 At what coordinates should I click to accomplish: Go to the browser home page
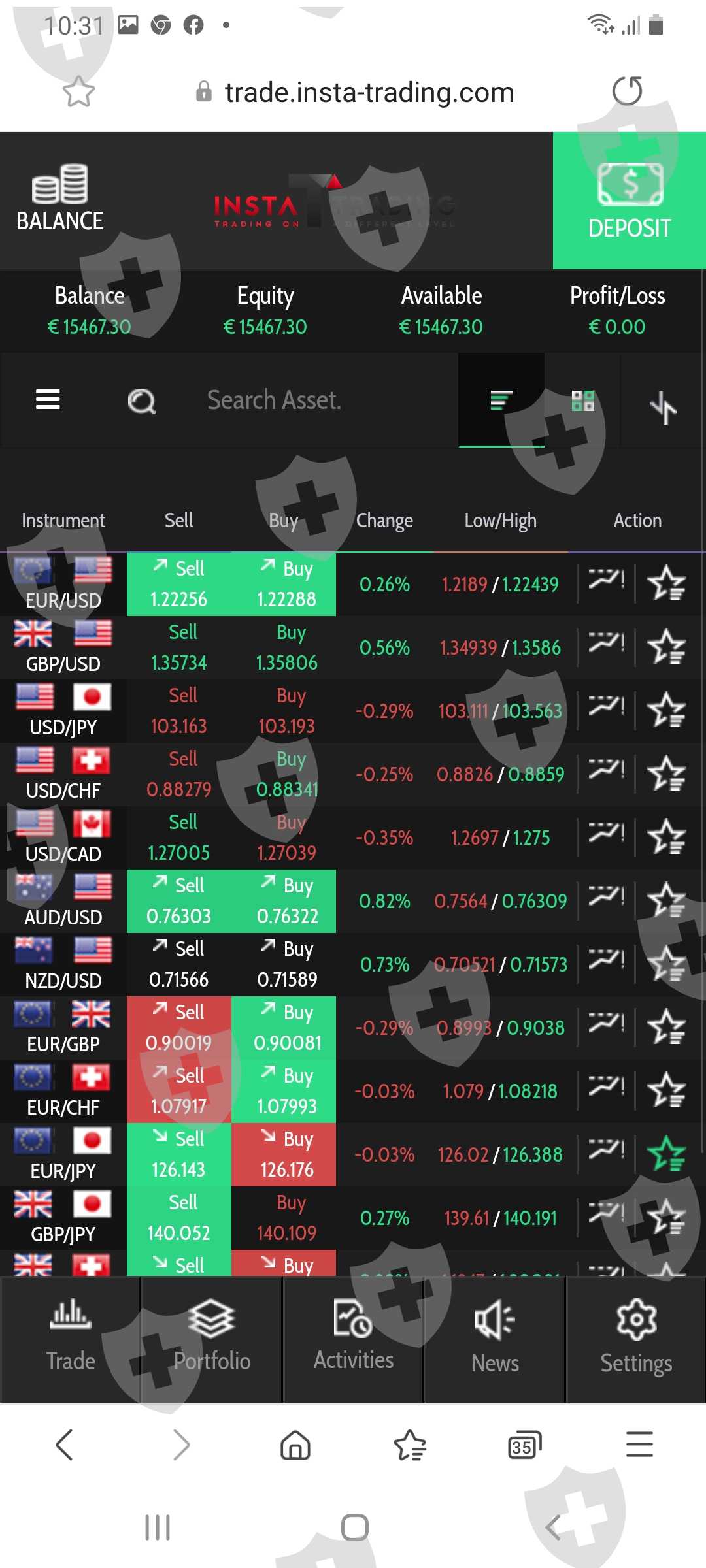295,1445
